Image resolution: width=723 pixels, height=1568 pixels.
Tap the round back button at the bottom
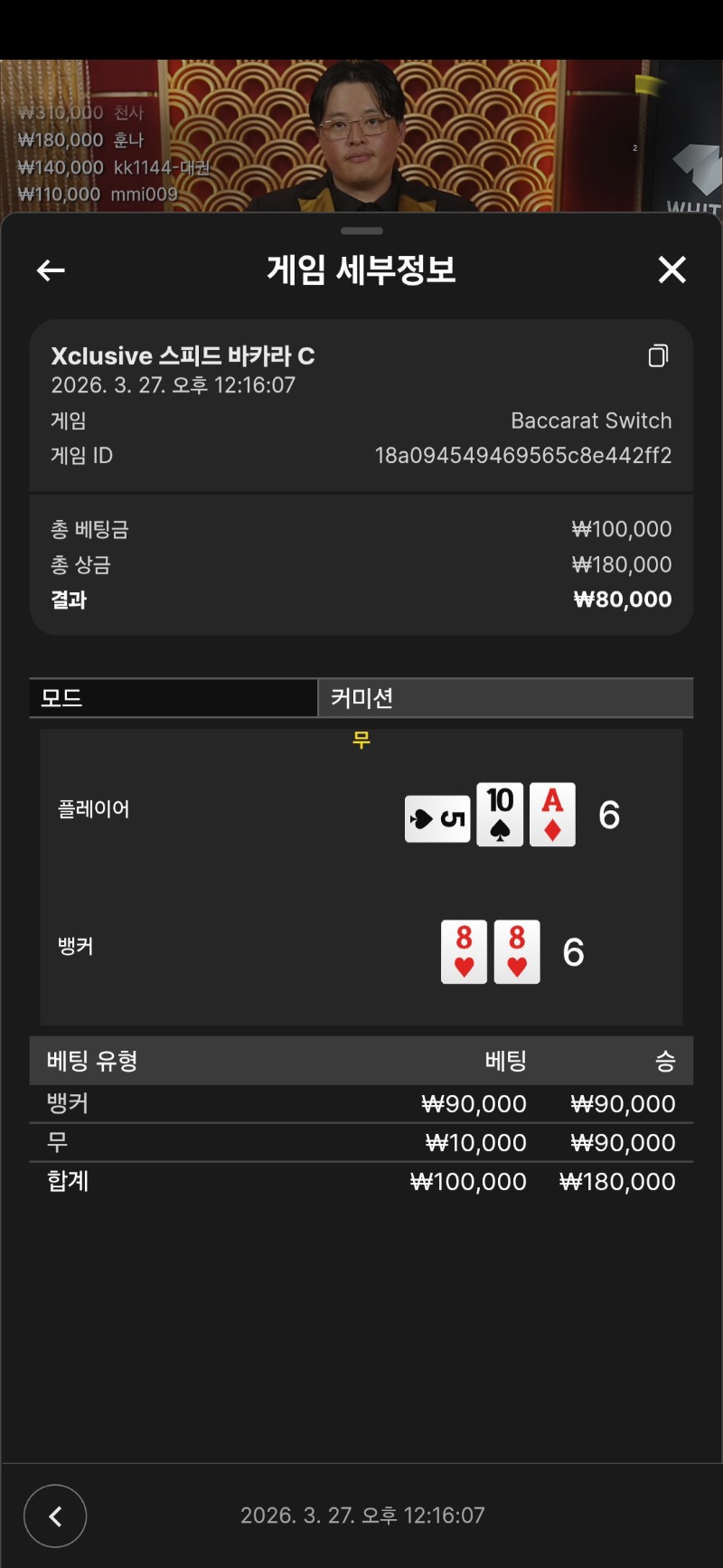click(55, 1516)
